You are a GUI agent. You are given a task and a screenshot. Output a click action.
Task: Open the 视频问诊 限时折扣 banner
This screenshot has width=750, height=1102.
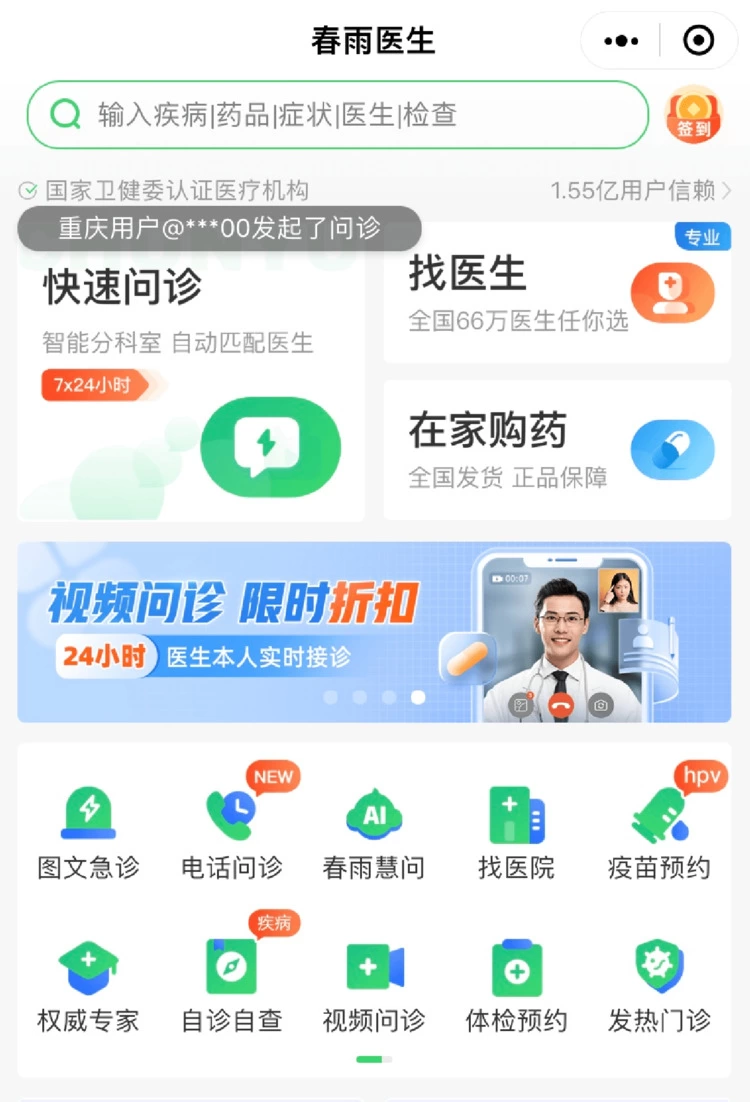click(374, 632)
